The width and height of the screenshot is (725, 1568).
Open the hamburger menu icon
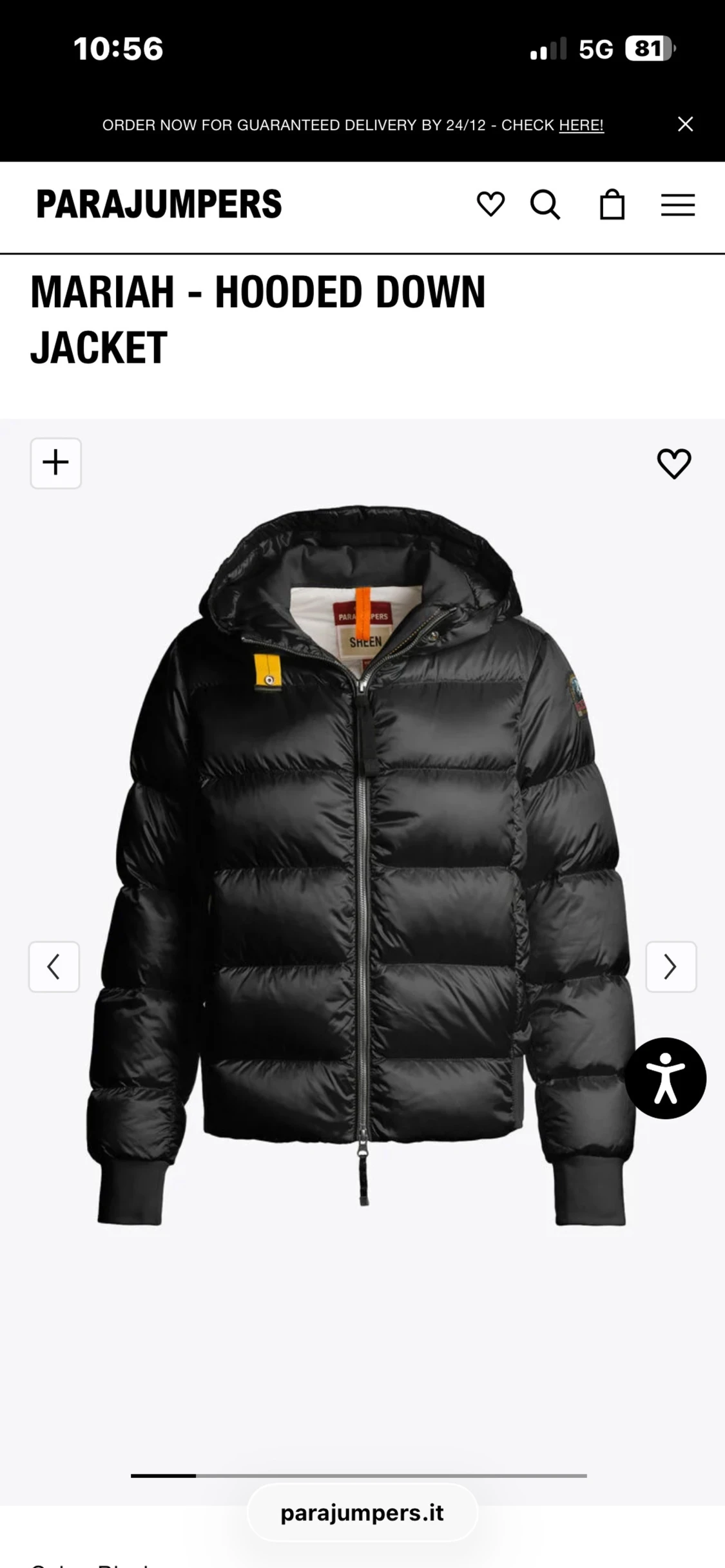click(x=677, y=205)
